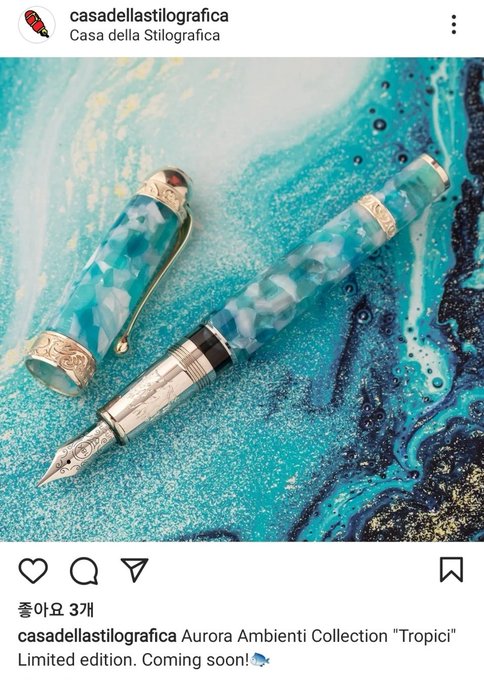This screenshot has width=484, height=680.
Task: Open the Casa della Stilografica location link
Action: pos(144,35)
